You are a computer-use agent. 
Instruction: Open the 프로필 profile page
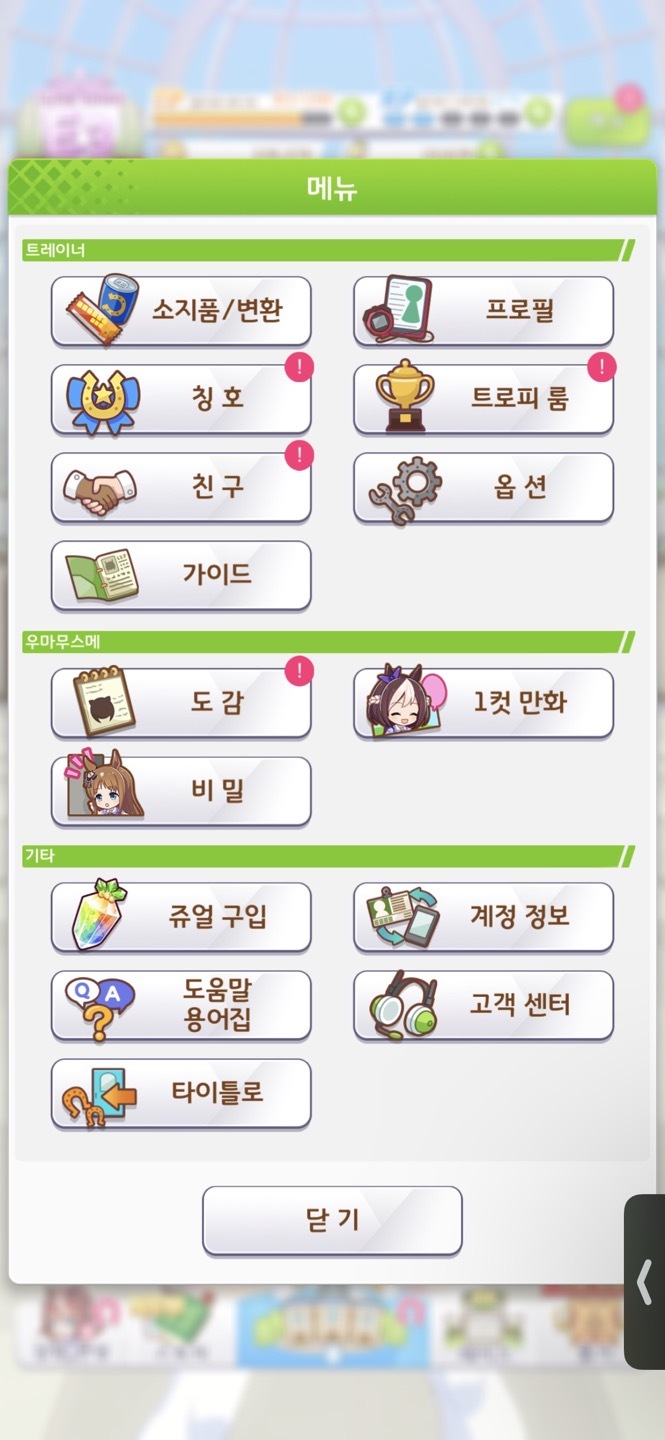coord(483,311)
